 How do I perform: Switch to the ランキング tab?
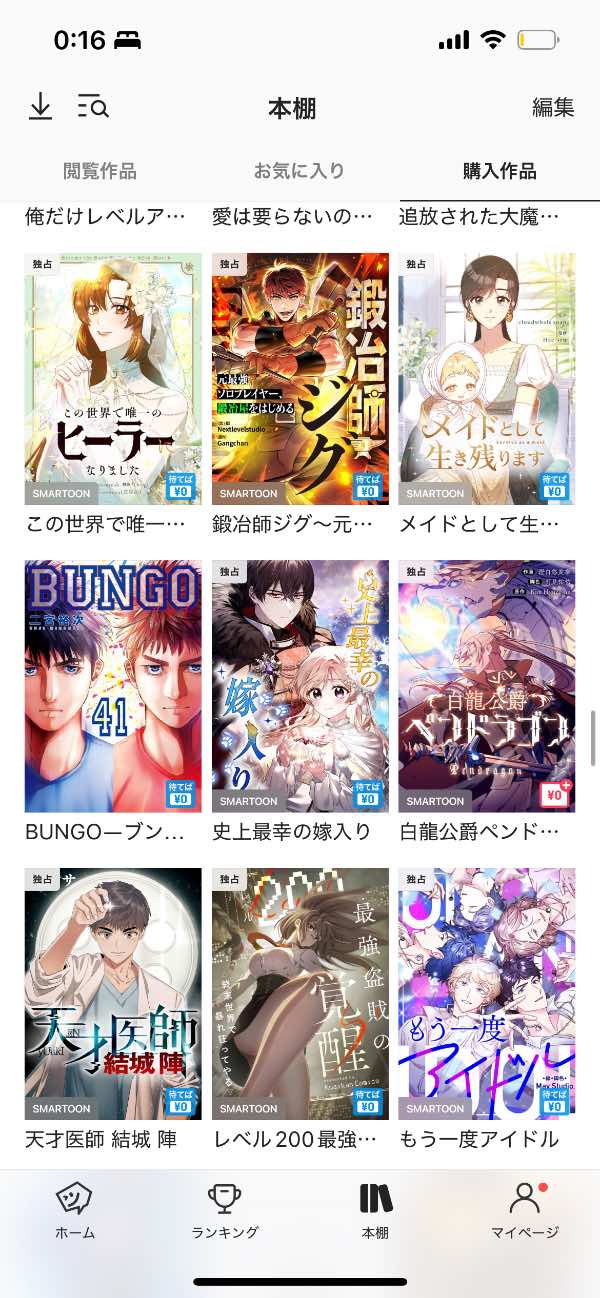225,1211
